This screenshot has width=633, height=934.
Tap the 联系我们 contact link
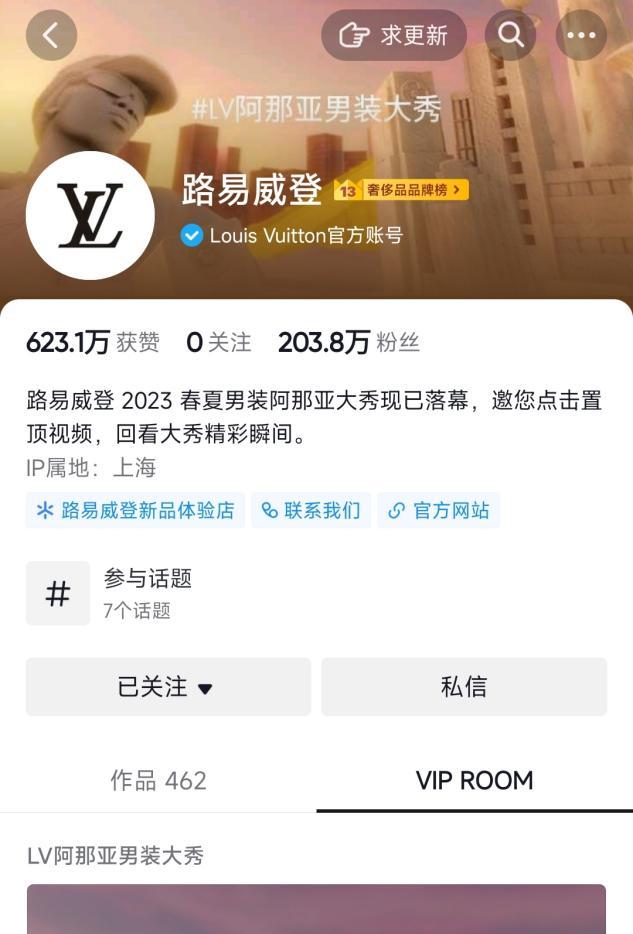[x=311, y=510]
